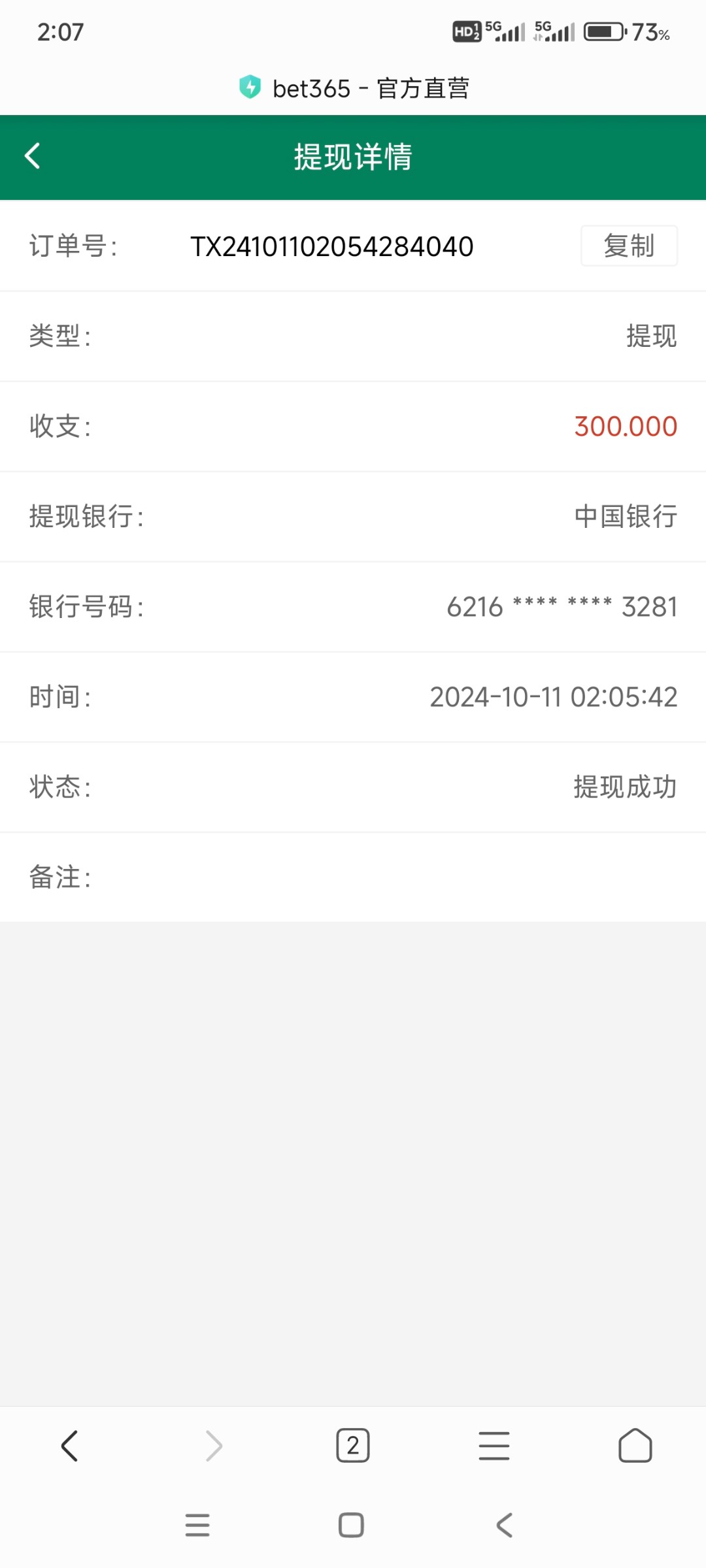
Task: Open the browser tabs switcher showing 2
Action: (353, 1446)
